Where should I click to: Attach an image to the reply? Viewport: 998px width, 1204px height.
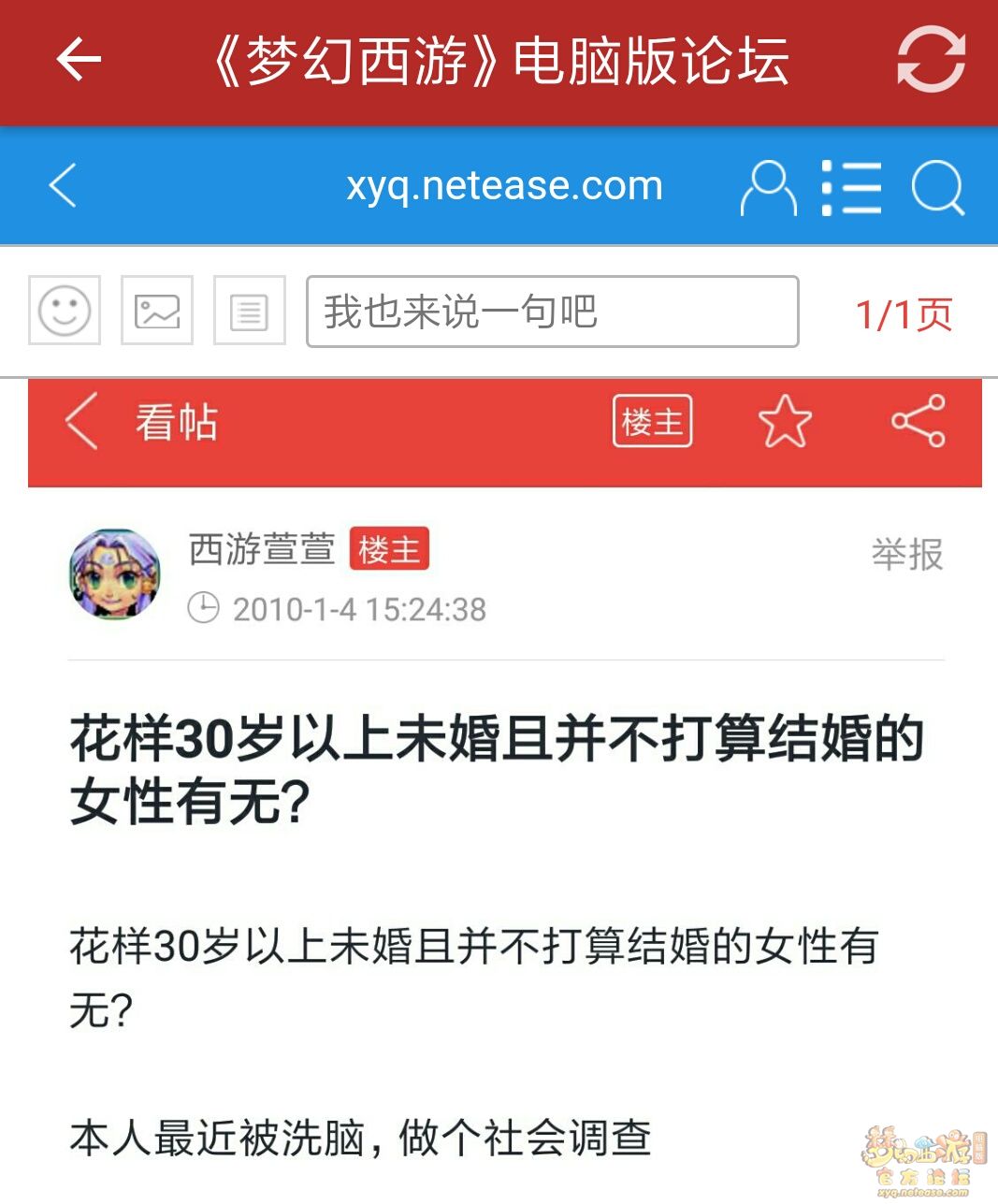coord(157,311)
